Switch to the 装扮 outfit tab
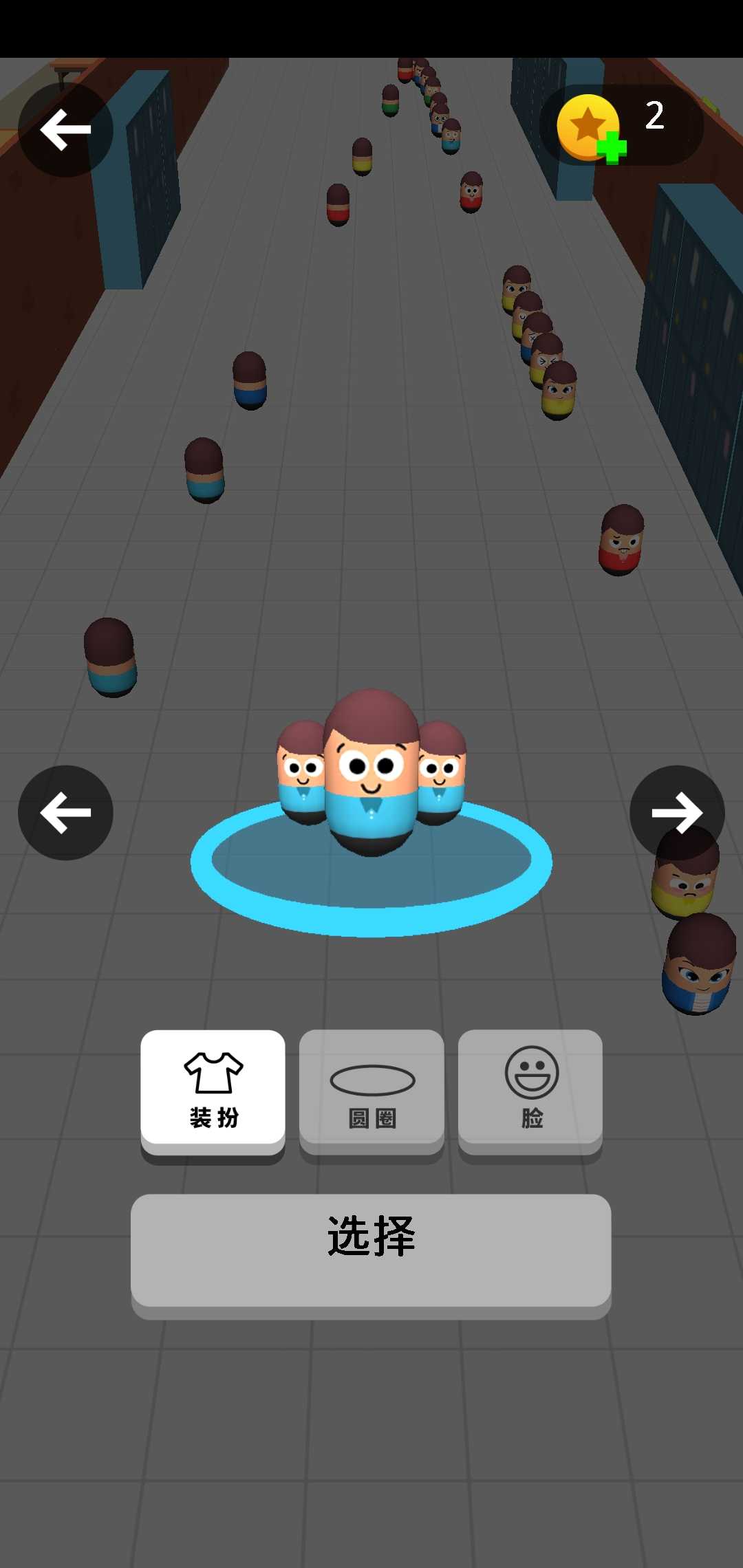 (x=213, y=1089)
